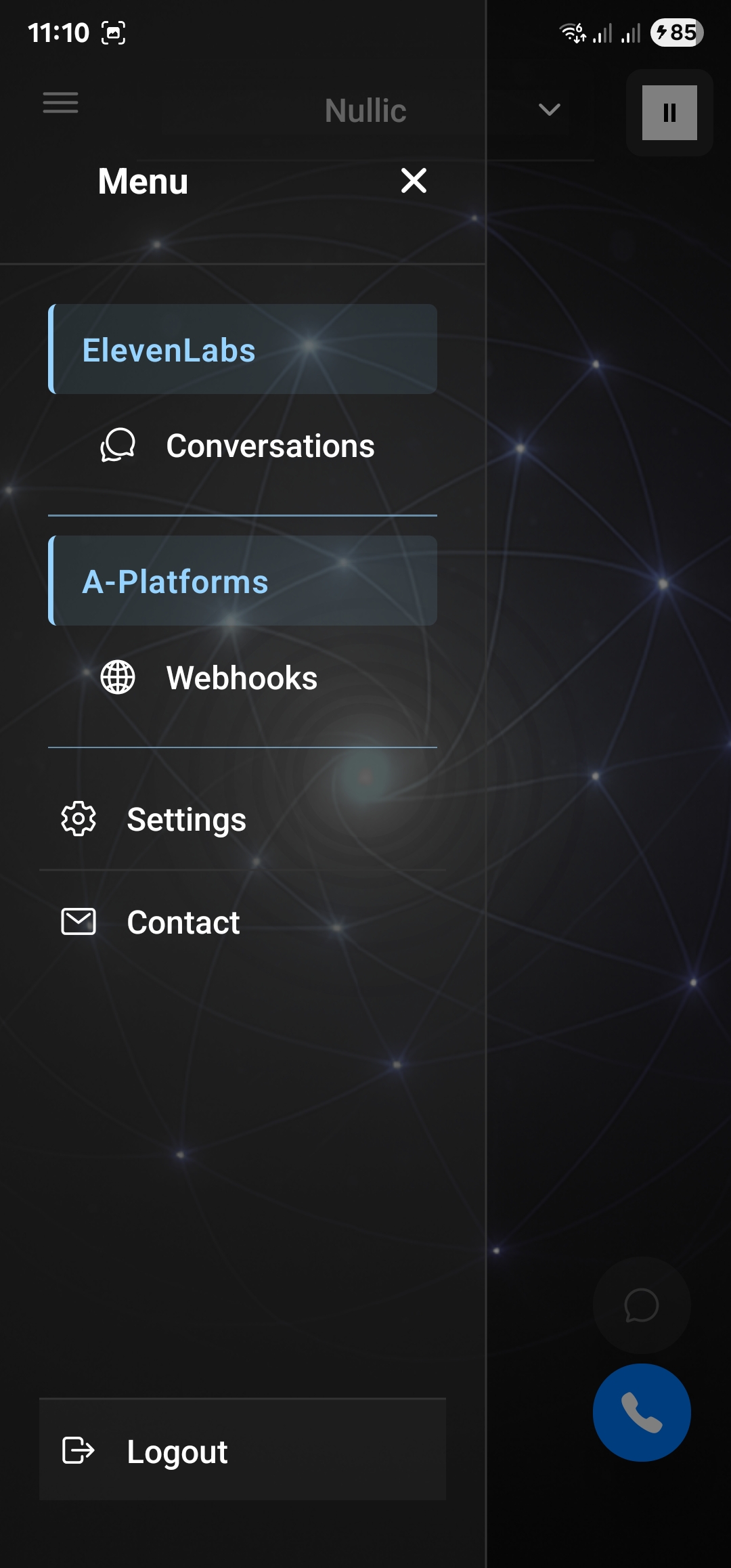Go to Webhooks

pos(241,678)
